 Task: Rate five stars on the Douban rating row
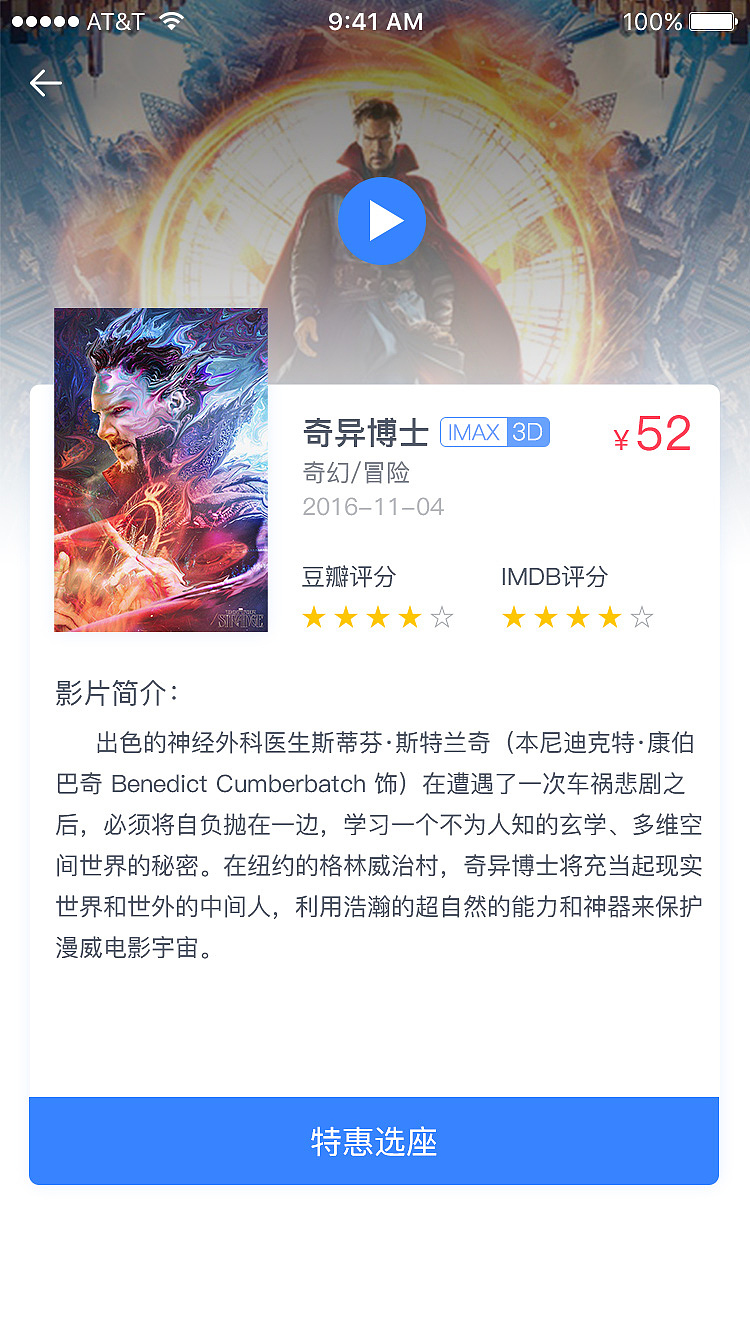click(441, 617)
